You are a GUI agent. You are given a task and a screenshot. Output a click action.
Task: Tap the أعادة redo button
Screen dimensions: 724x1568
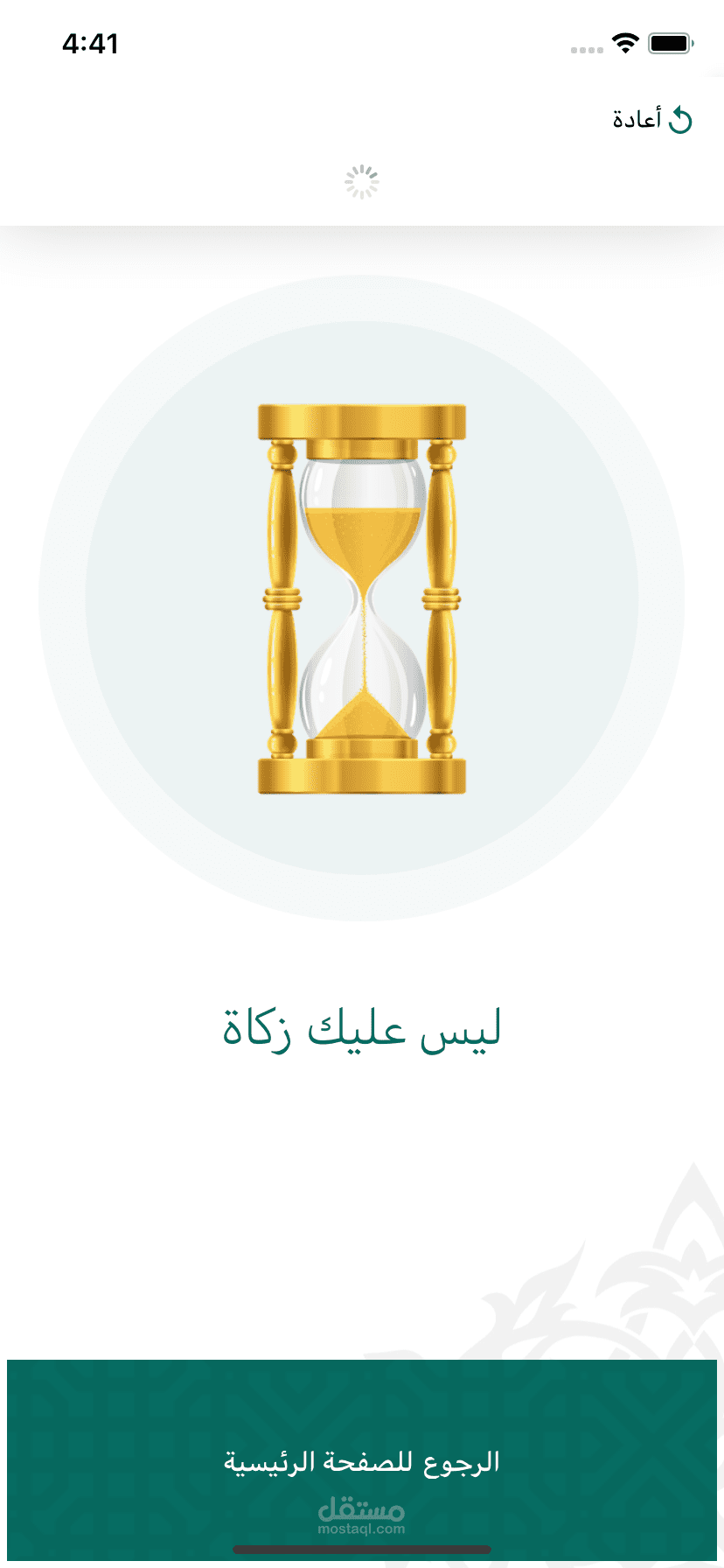(x=652, y=119)
